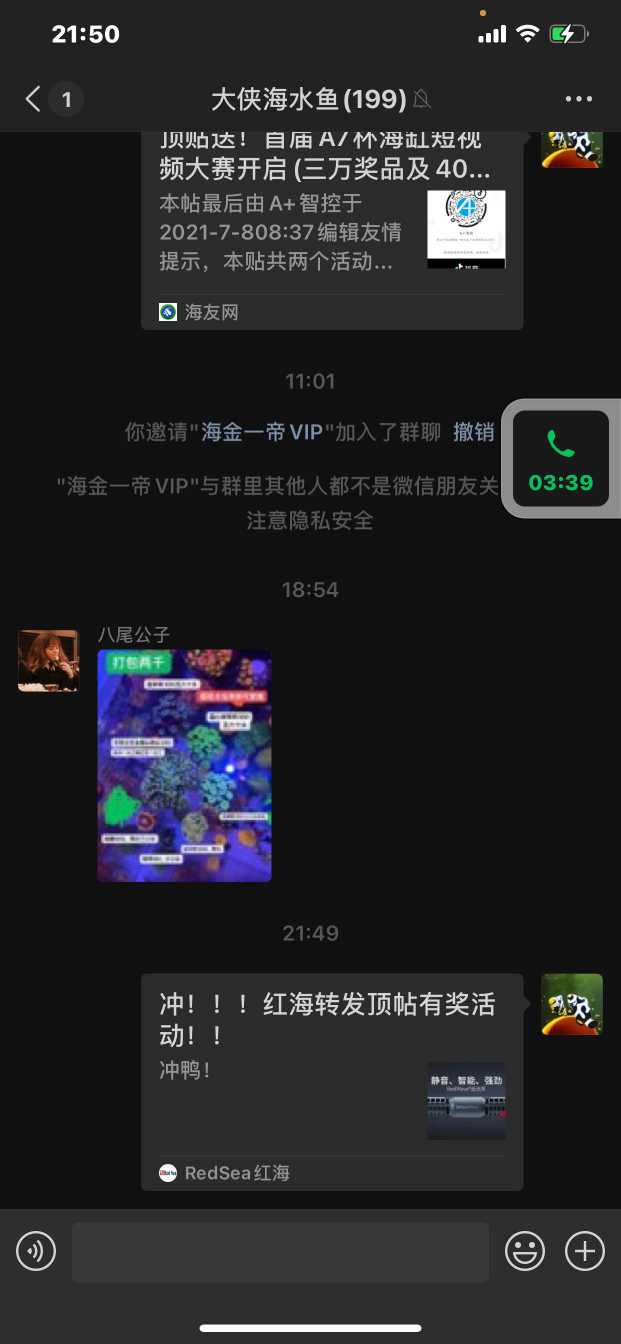Return to the ongoing call 03:39
621x1344 pixels.
pos(560,459)
